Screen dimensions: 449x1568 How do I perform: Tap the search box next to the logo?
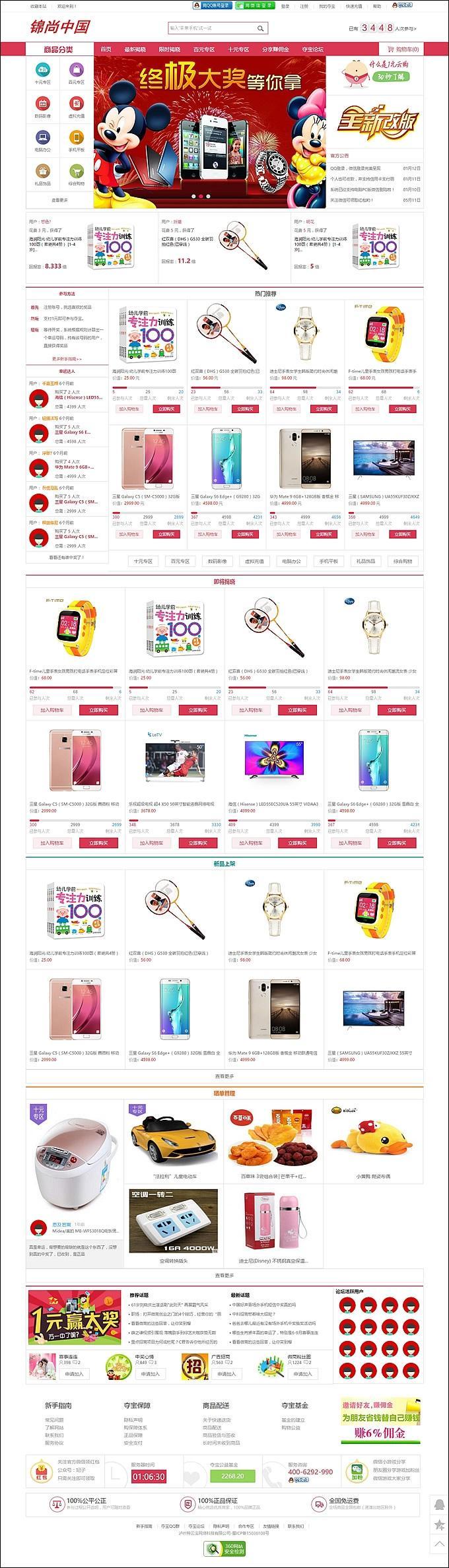[x=211, y=28]
